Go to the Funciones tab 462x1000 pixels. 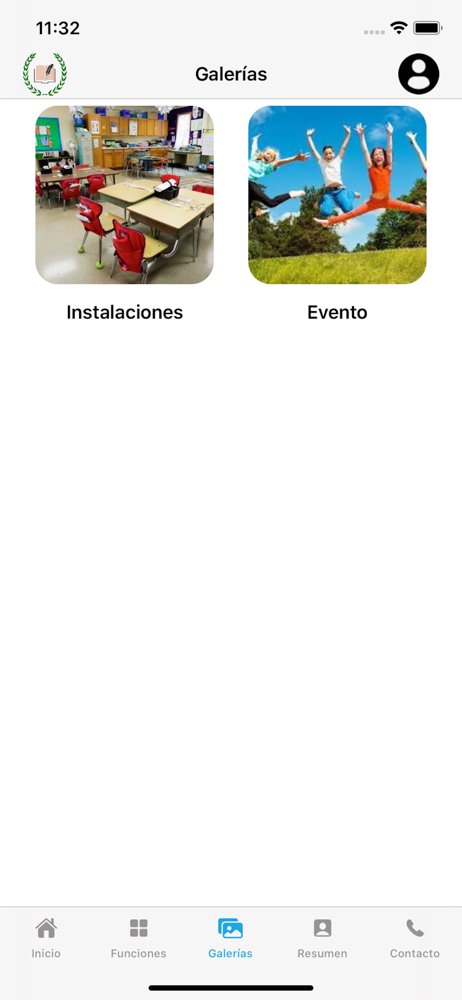(x=138, y=938)
